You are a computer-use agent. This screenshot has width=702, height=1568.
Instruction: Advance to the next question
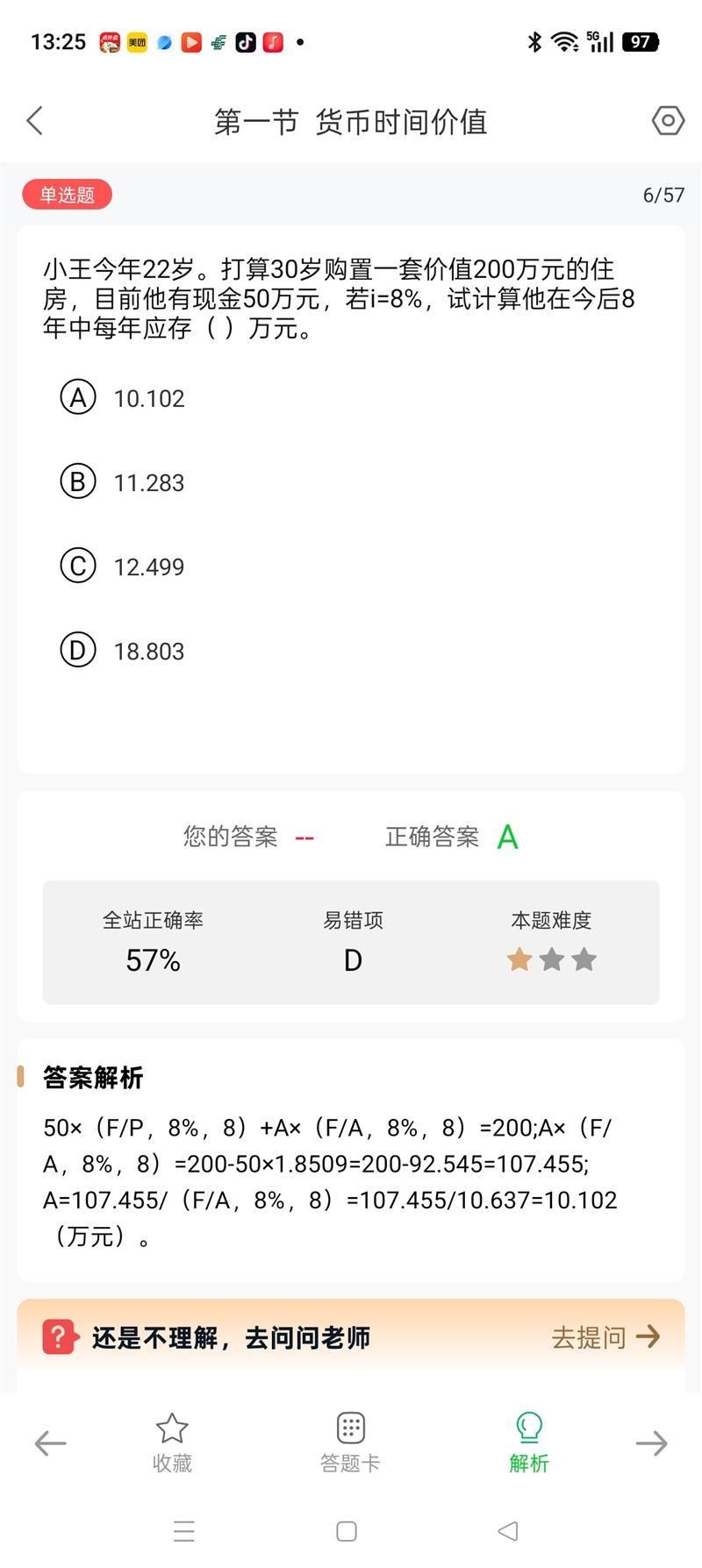tap(651, 1443)
